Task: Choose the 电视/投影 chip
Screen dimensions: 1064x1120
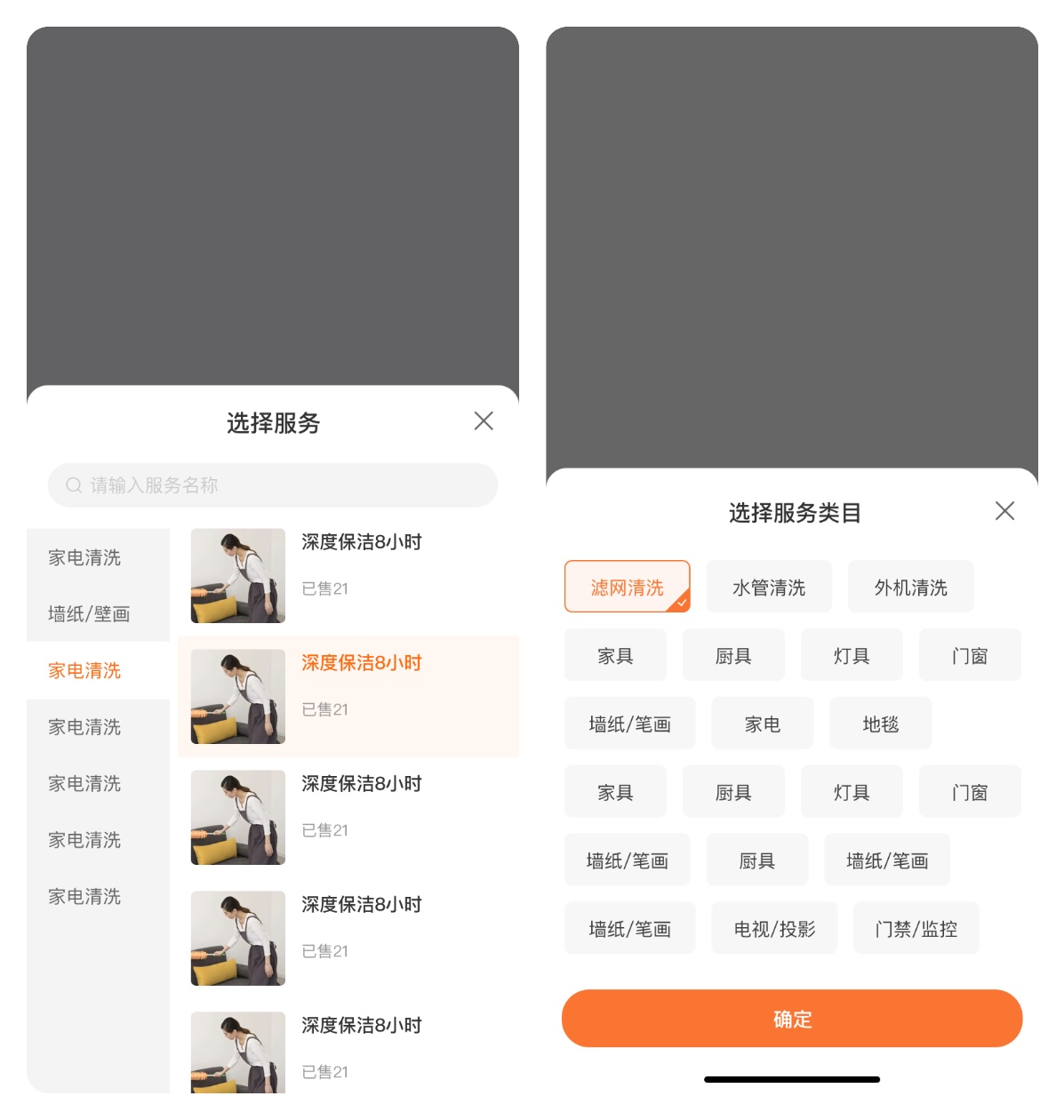Action: [x=774, y=929]
